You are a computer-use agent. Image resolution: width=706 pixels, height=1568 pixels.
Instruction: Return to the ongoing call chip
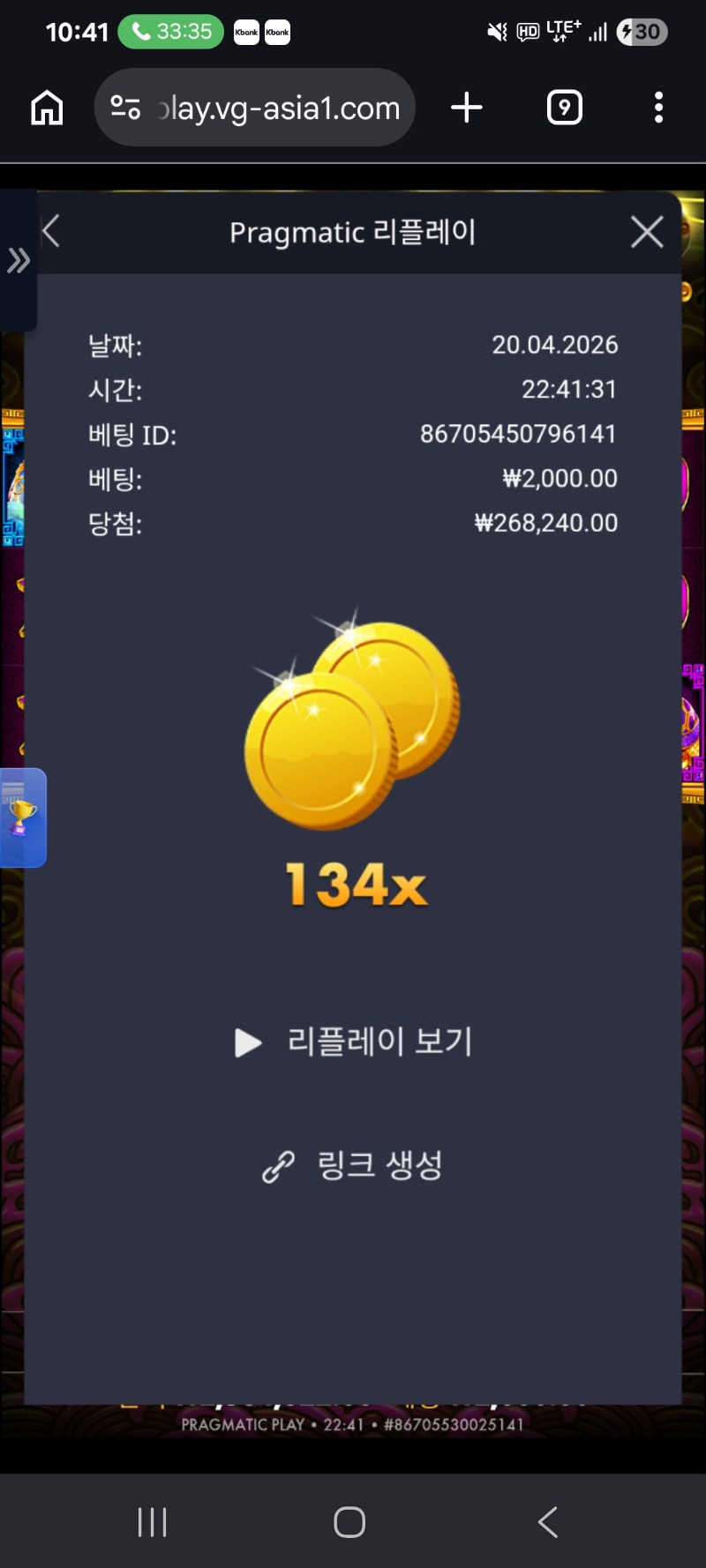coord(170,33)
